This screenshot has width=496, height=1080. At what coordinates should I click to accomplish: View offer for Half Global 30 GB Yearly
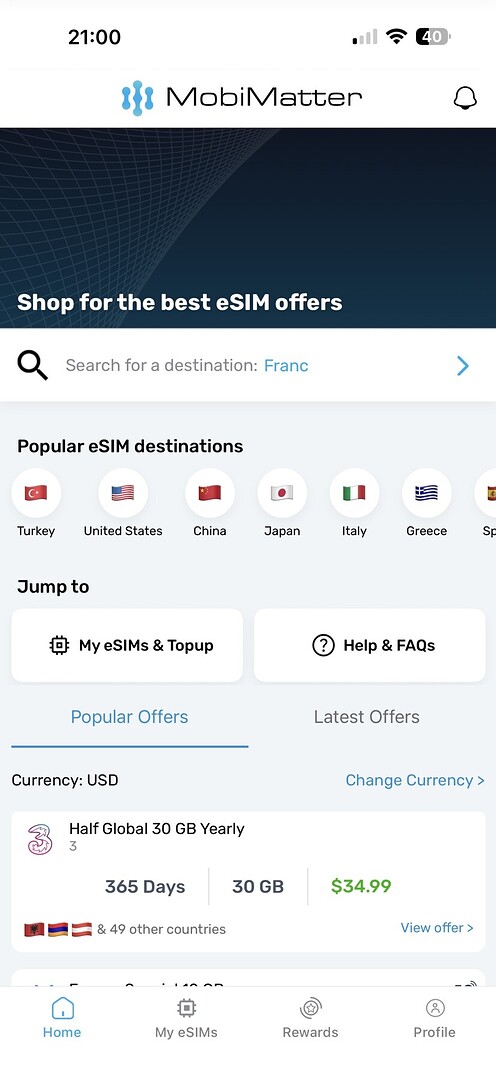pyautogui.click(x=437, y=928)
